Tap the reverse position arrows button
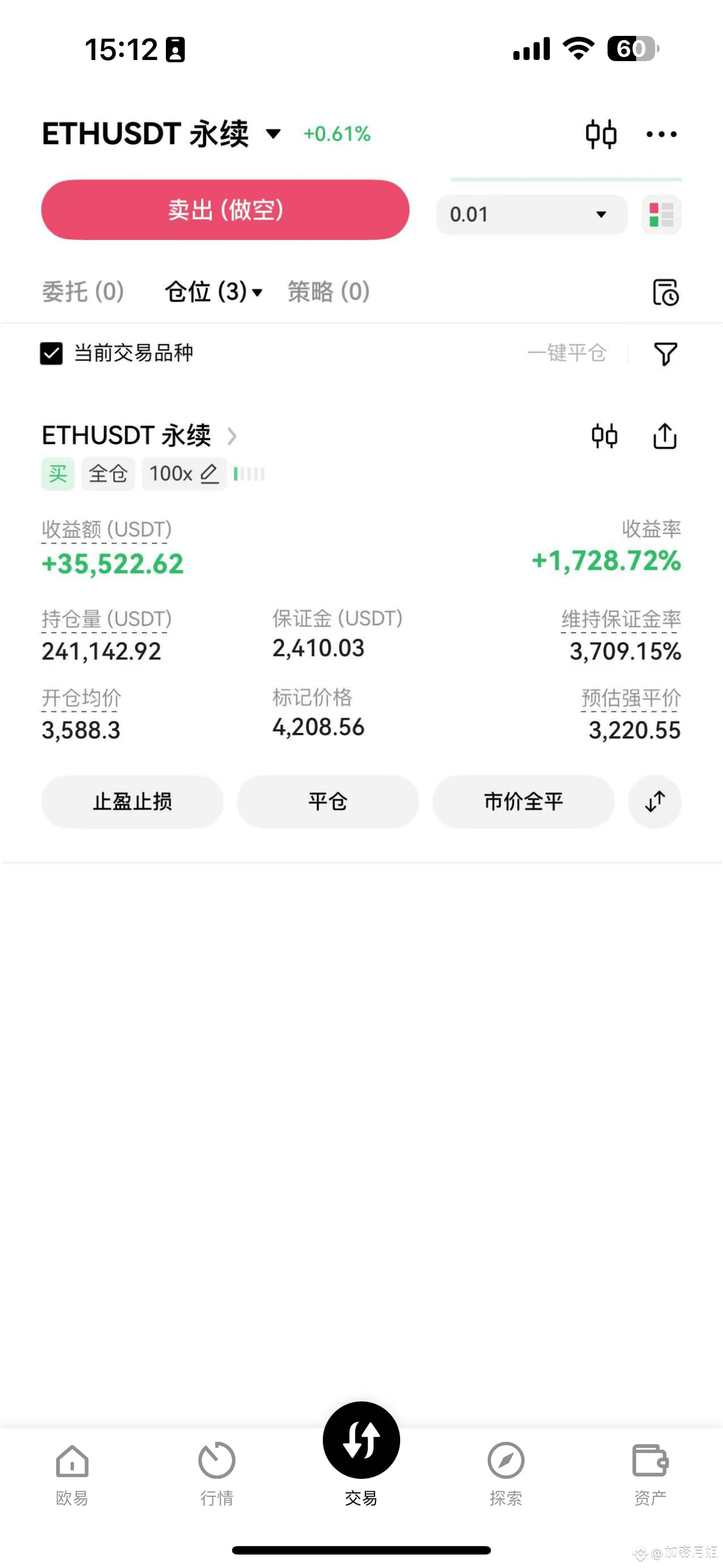Viewport: 723px width, 1568px height. [655, 801]
